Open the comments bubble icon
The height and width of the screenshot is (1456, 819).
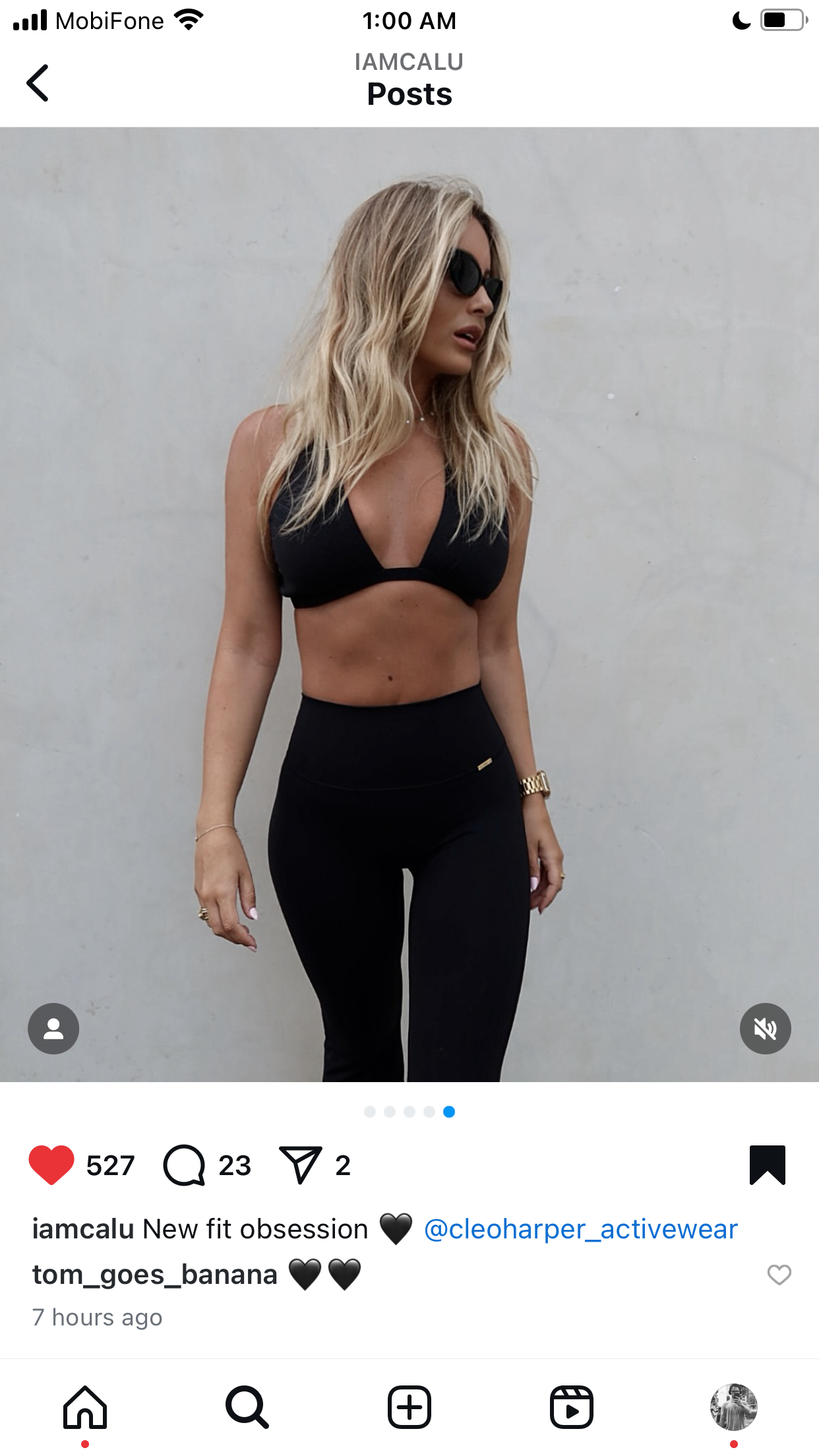pyautogui.click(x=184, y=1165)
